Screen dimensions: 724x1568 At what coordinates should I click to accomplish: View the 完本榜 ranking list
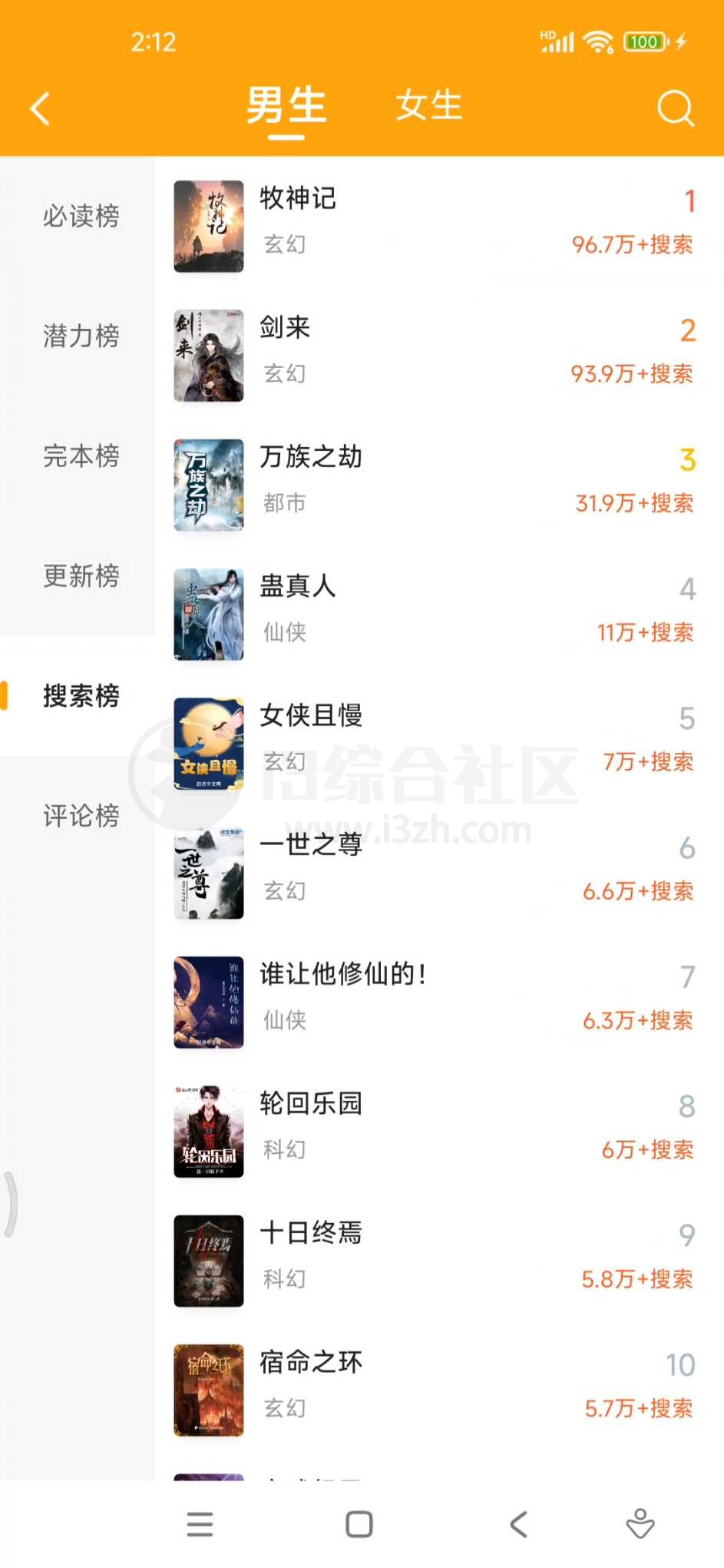[x=81, y=456]
